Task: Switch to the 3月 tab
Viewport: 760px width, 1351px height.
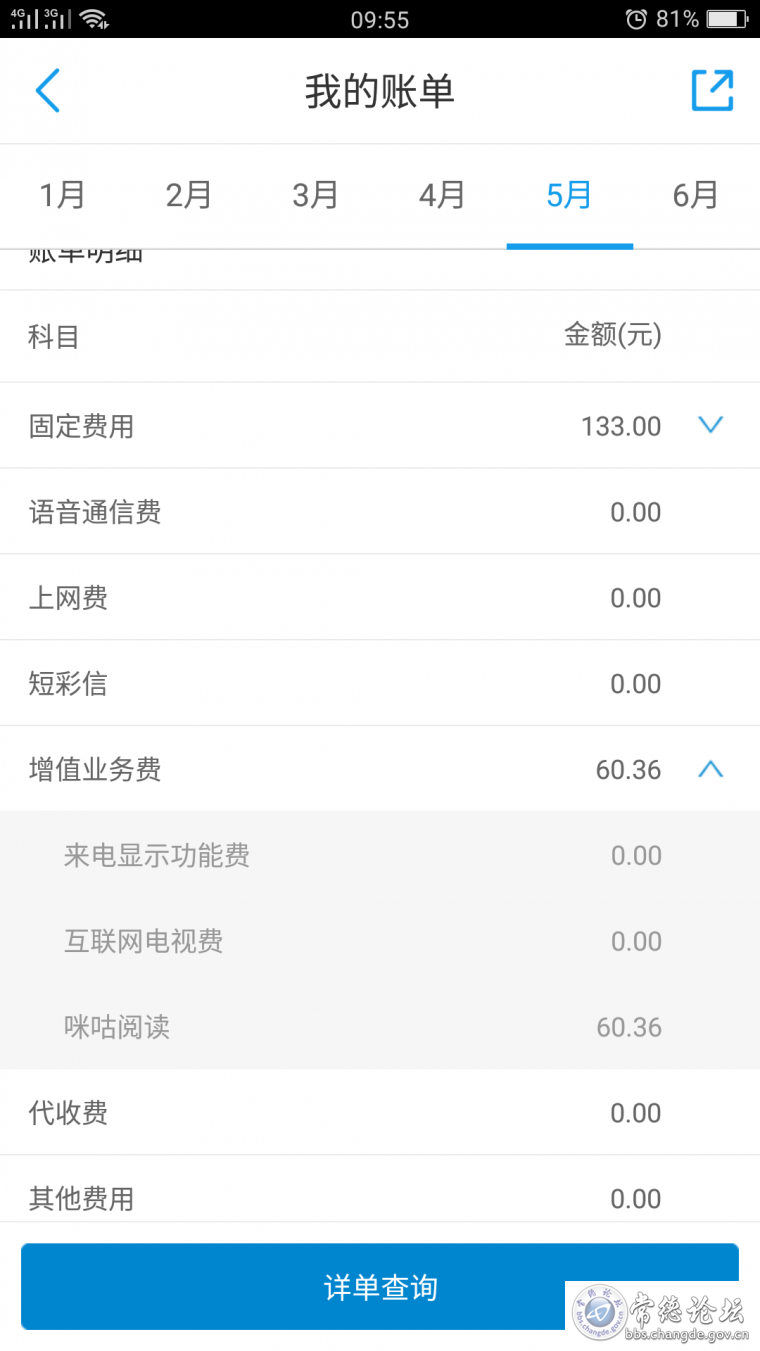Action: pos(316,195)
